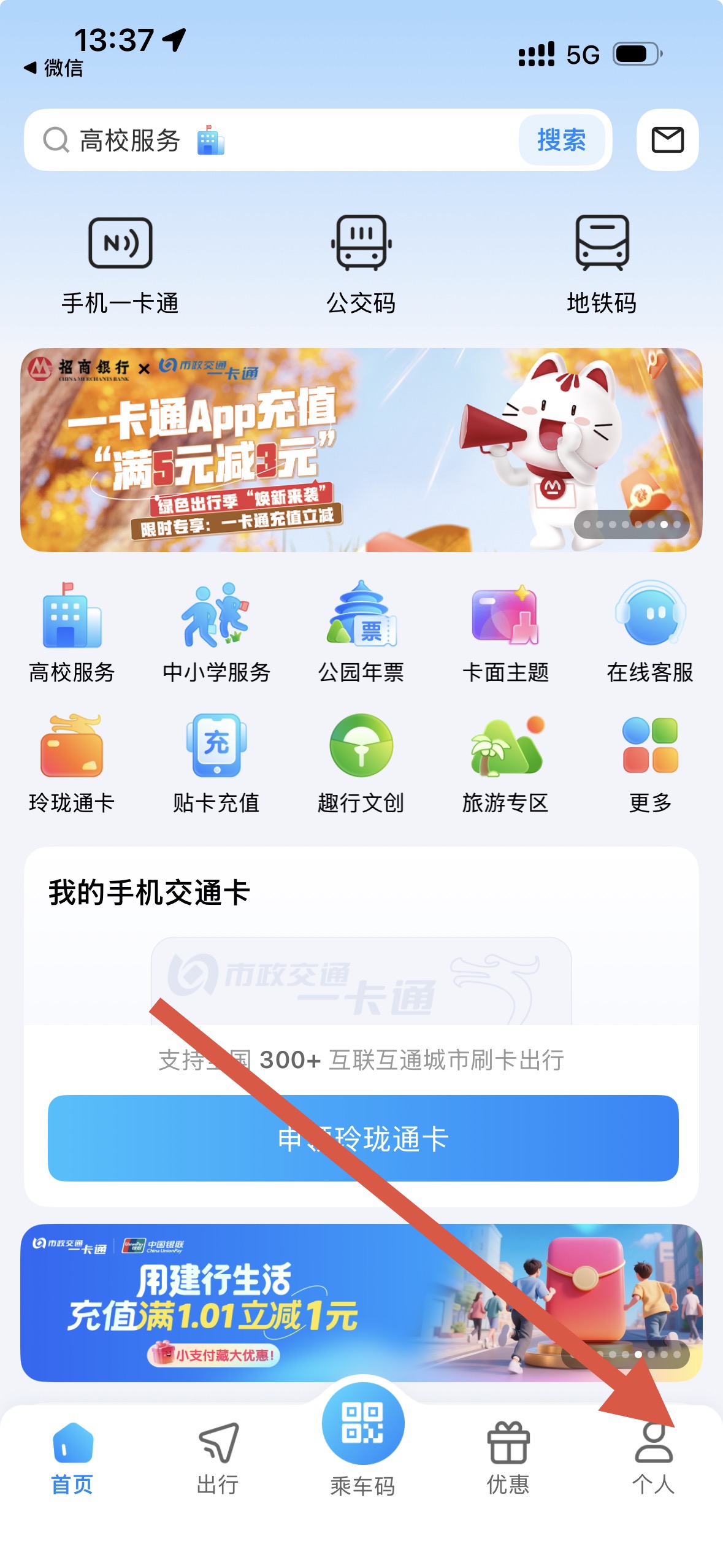This screenshot has width=723, height=1568.
Task: Open the messages envelope icon
Action: coord(667,140)
